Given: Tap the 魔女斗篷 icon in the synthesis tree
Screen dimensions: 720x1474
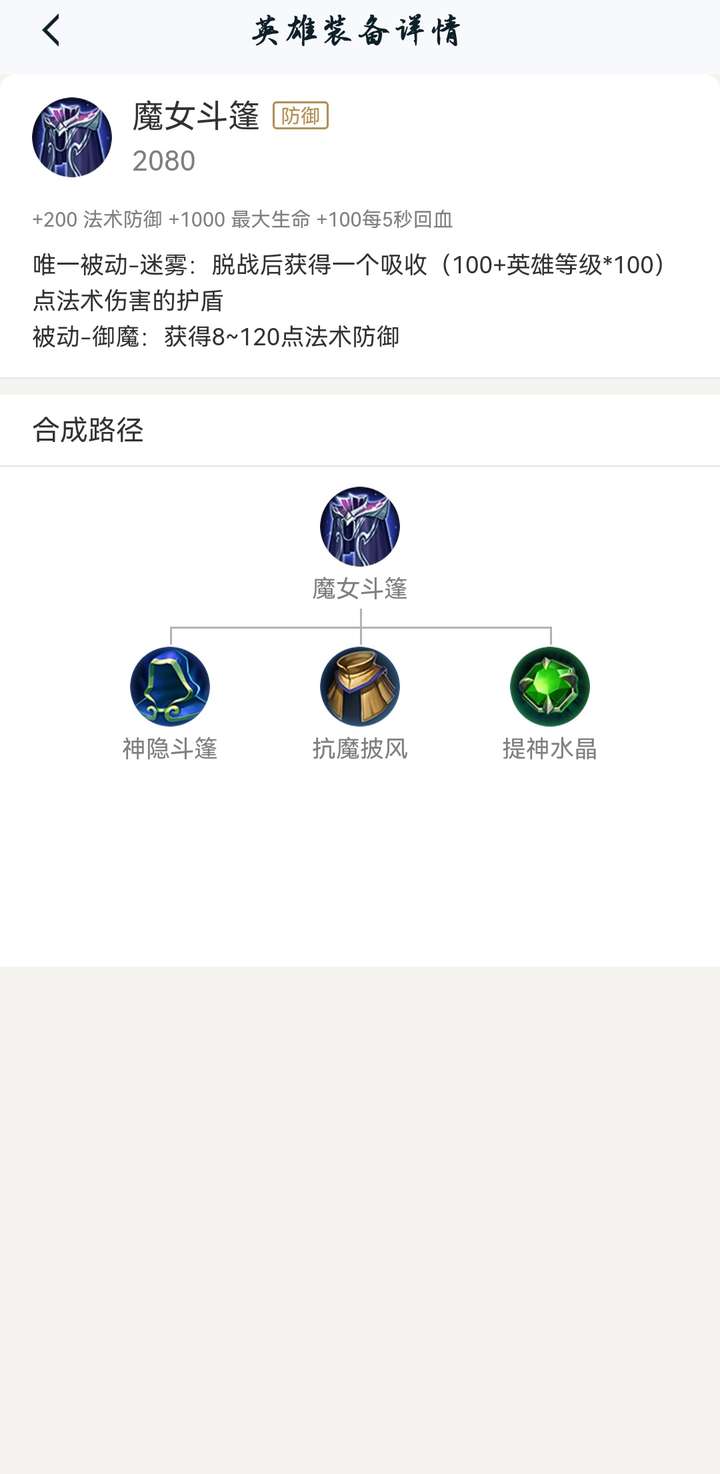Looking at the screenshot, I should tap(360, 527).
